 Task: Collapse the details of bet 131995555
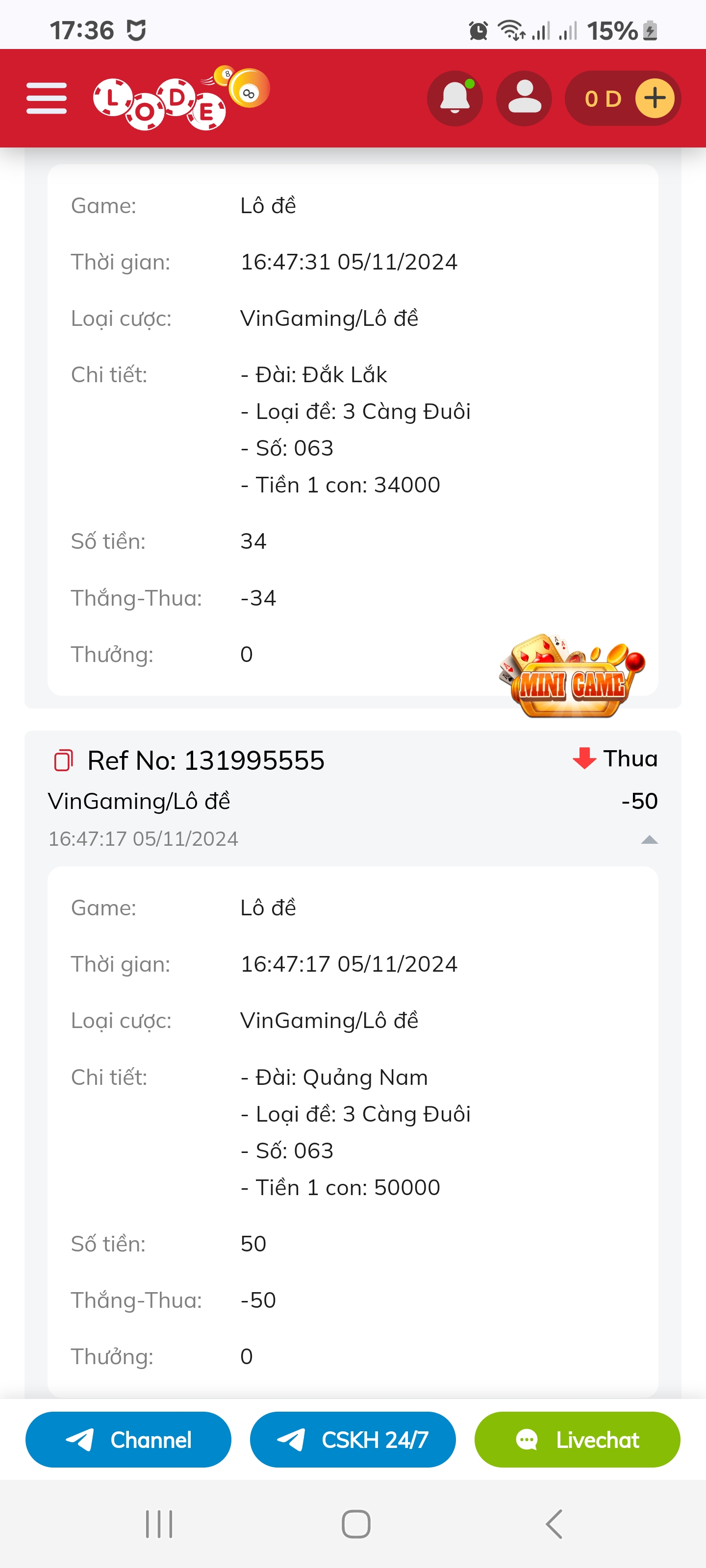(x=649, y=840)
